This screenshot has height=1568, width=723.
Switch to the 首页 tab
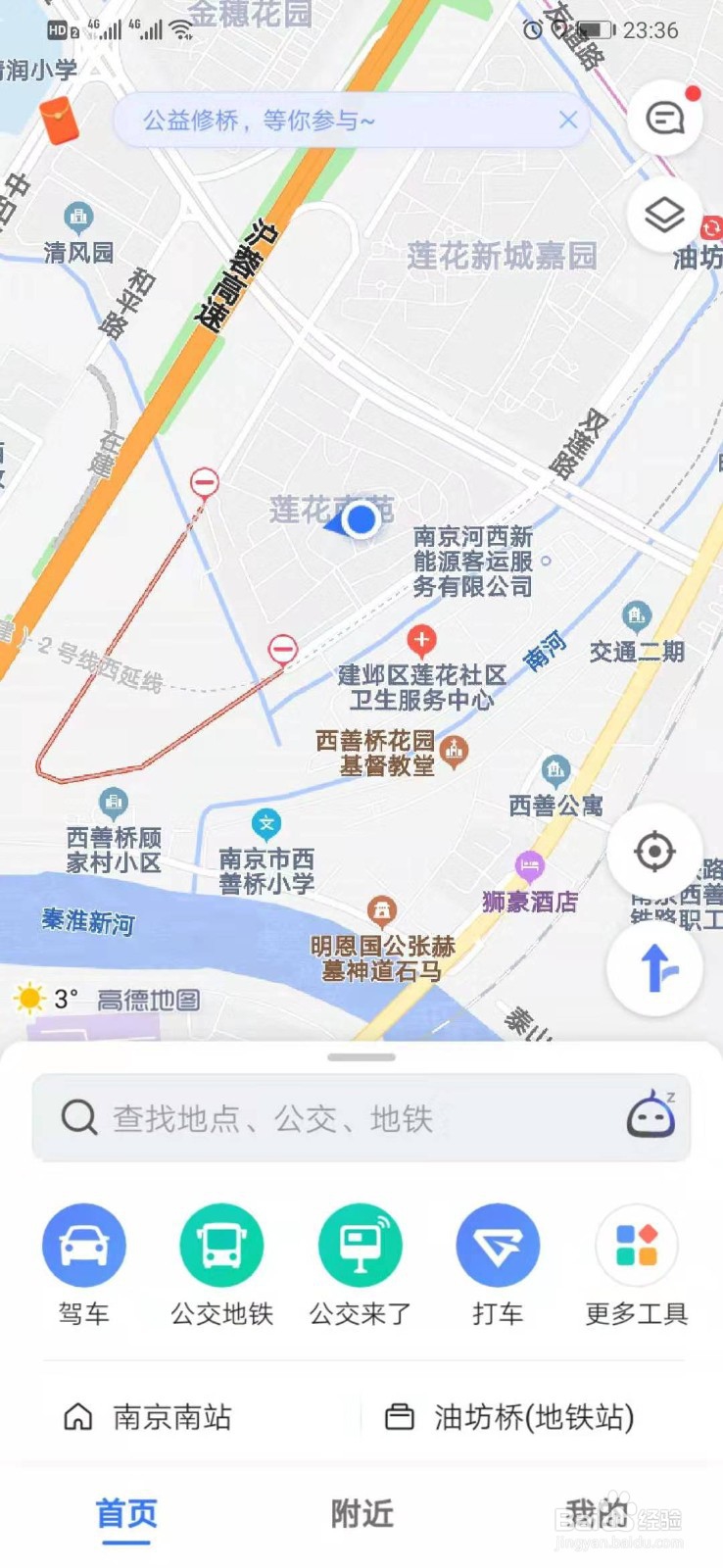[125, 1515]
